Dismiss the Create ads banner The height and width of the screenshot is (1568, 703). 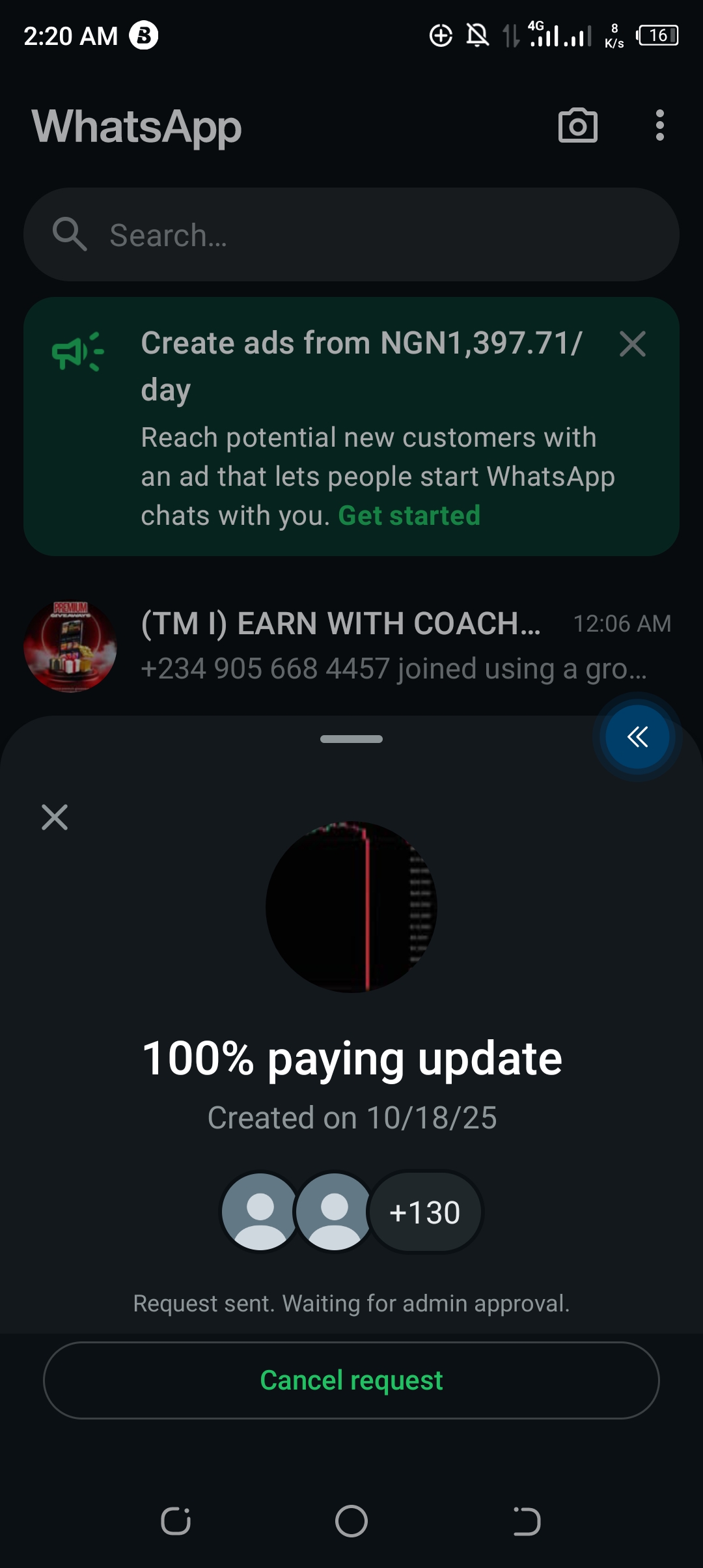click(632, 344)
